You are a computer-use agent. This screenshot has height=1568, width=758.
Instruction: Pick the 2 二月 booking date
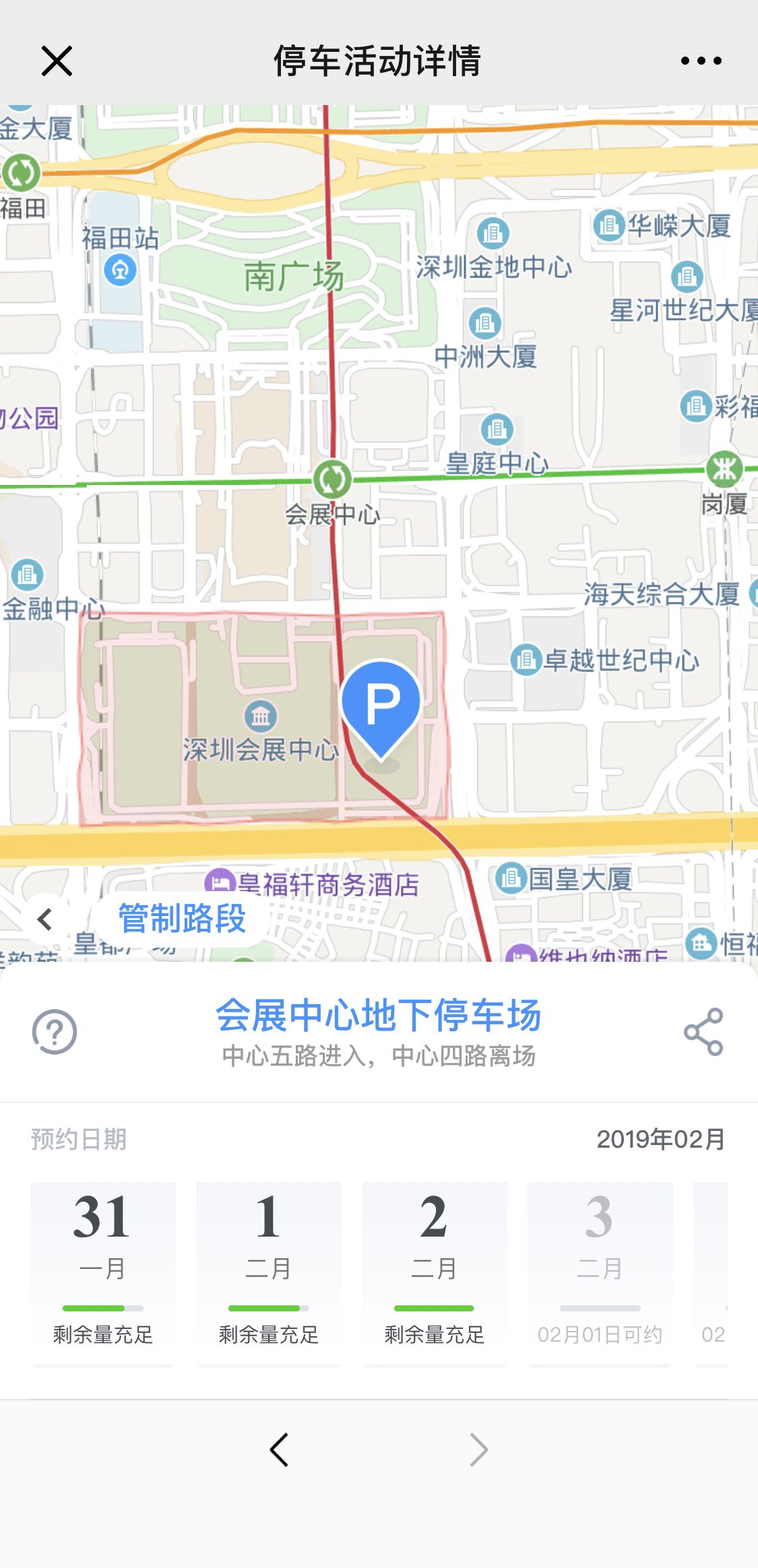[434, 1273]
